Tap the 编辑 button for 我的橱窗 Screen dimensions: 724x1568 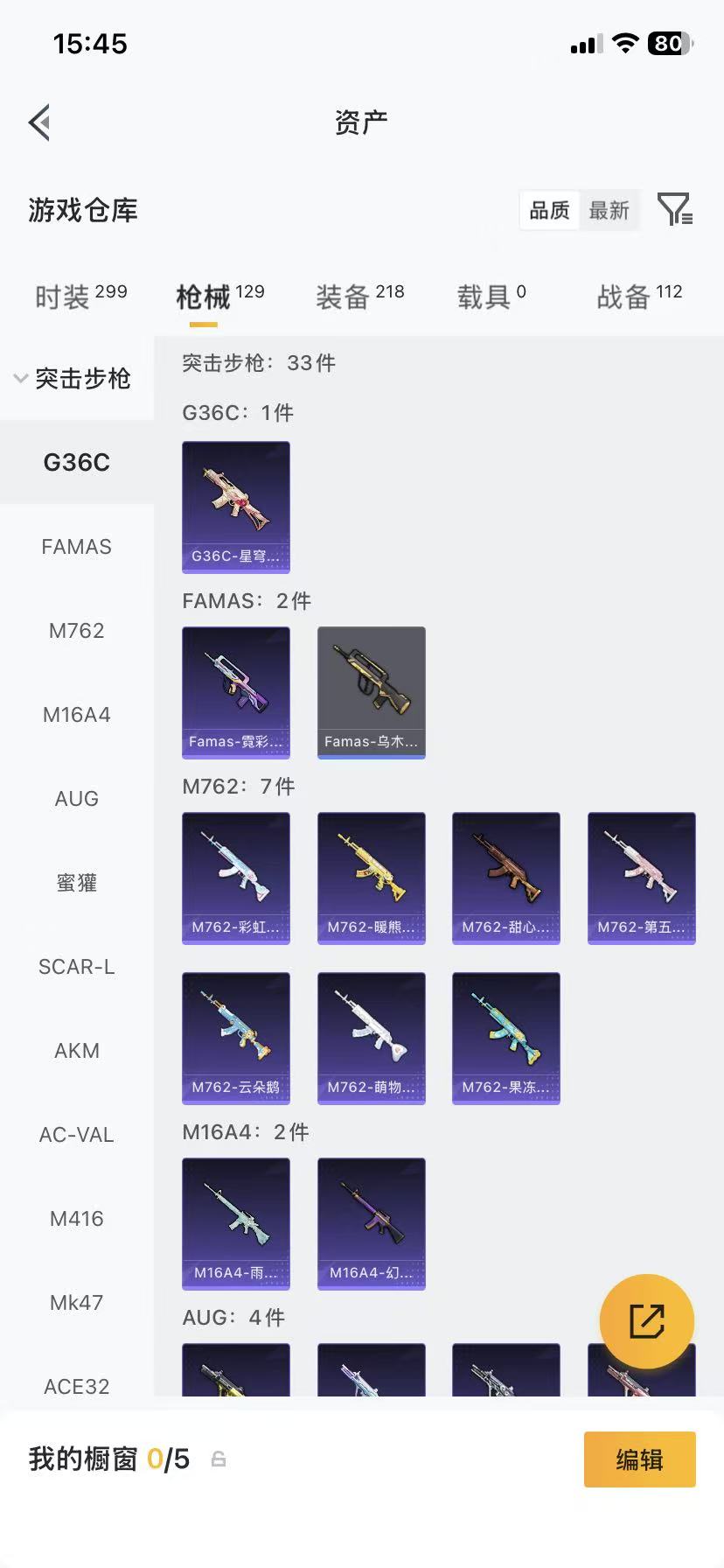pyautogui.click(x=639, y=1459)
